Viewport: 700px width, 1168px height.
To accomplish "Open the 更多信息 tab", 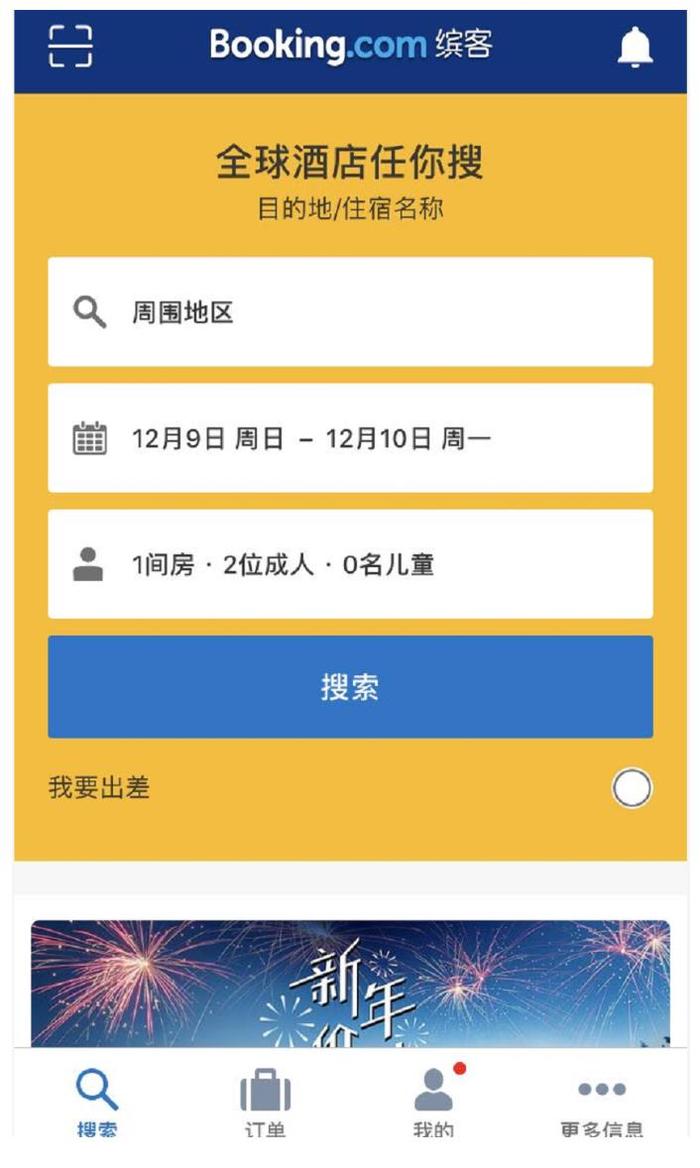I will [601, 1102].
